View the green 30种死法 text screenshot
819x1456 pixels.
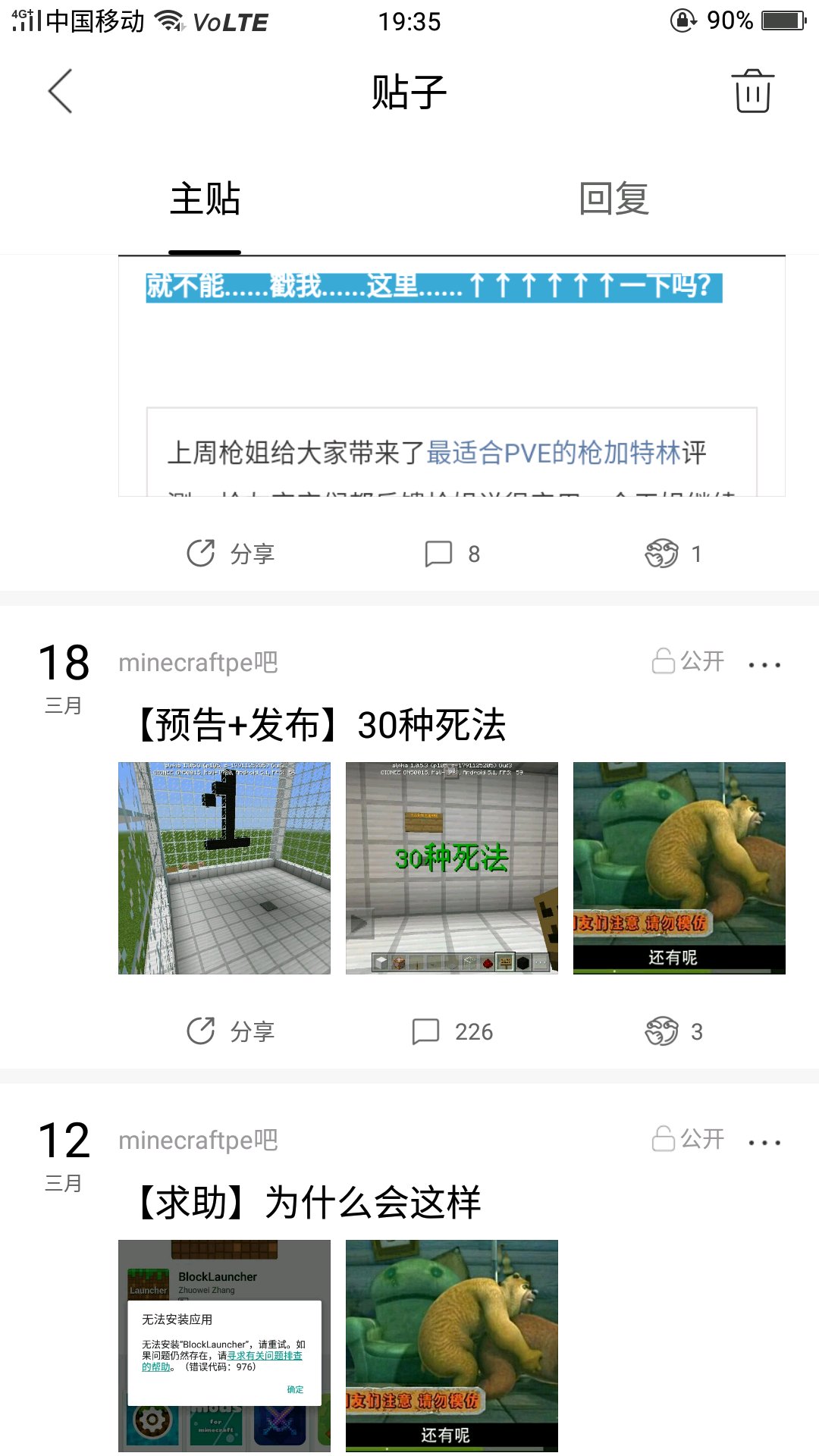452,868
